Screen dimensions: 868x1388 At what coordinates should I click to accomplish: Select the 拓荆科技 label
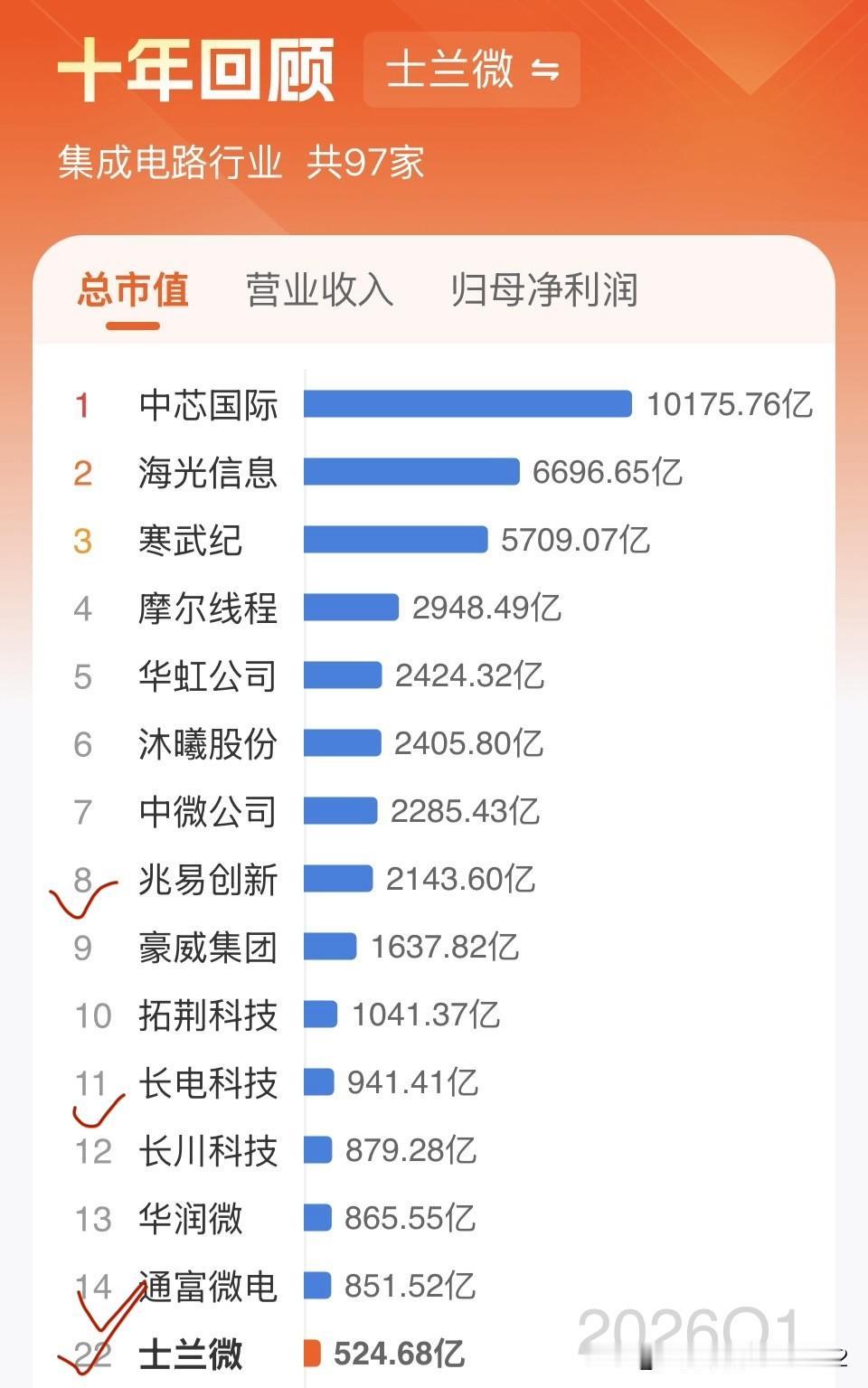pyautogui.click(x=206, y=1015)
